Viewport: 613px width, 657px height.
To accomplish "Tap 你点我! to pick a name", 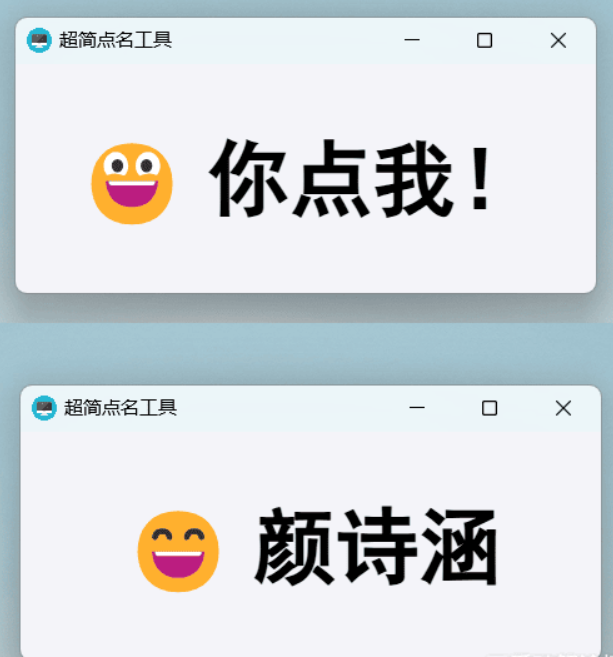I will click(351, 180).
